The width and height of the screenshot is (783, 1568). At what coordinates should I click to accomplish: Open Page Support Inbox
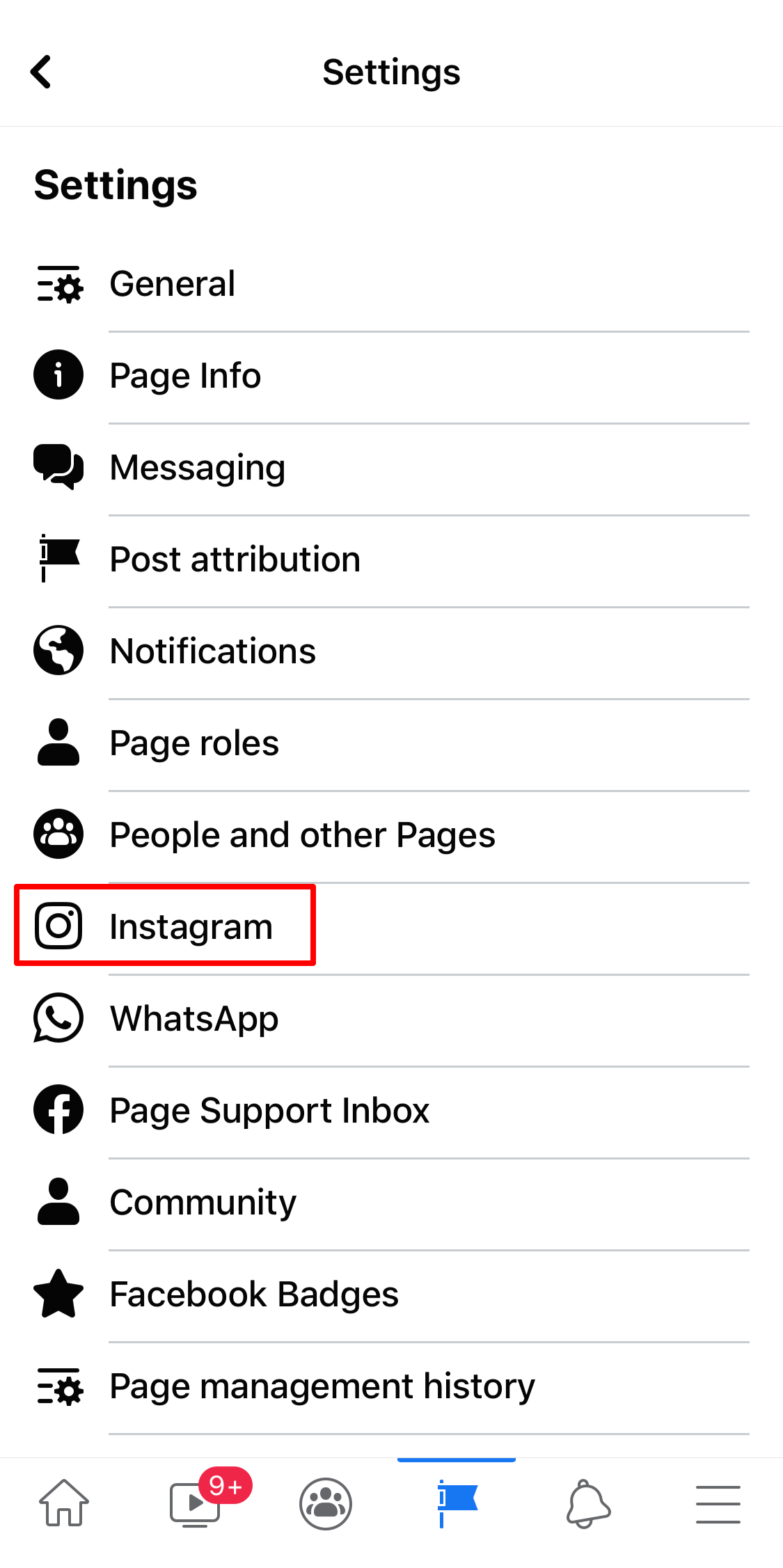click(x=269, y=1111)
